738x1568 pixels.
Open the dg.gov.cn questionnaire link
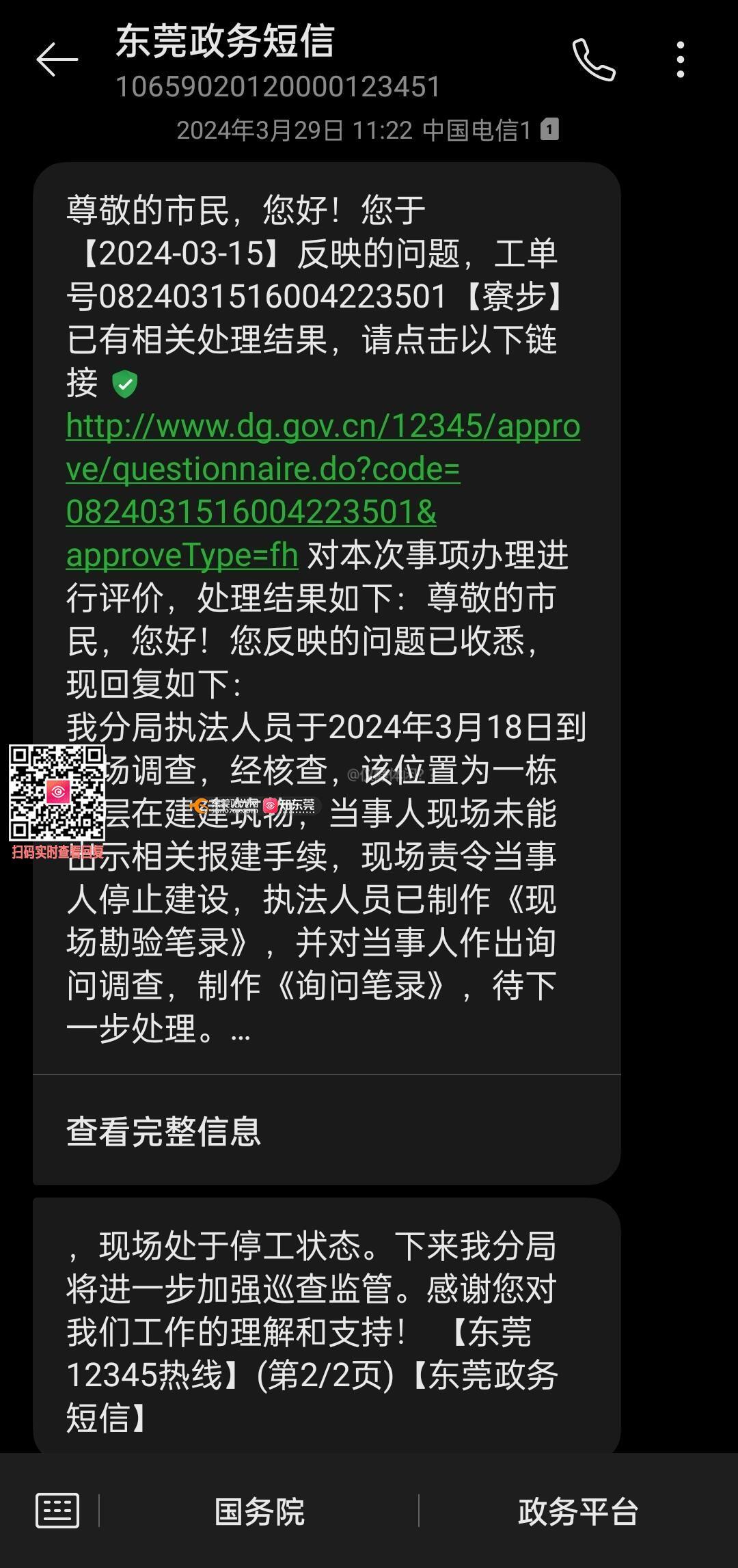[x=323, y=469]
